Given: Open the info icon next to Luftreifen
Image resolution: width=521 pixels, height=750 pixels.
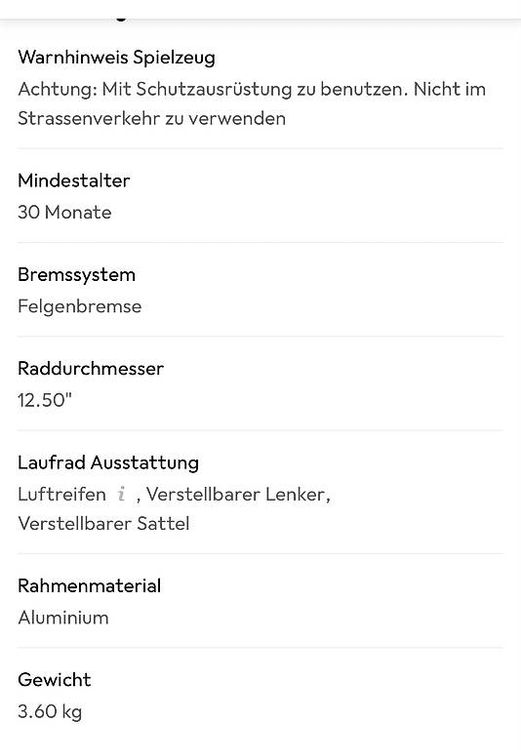Looking at the screenshot, I should click(x=122, y=494).
